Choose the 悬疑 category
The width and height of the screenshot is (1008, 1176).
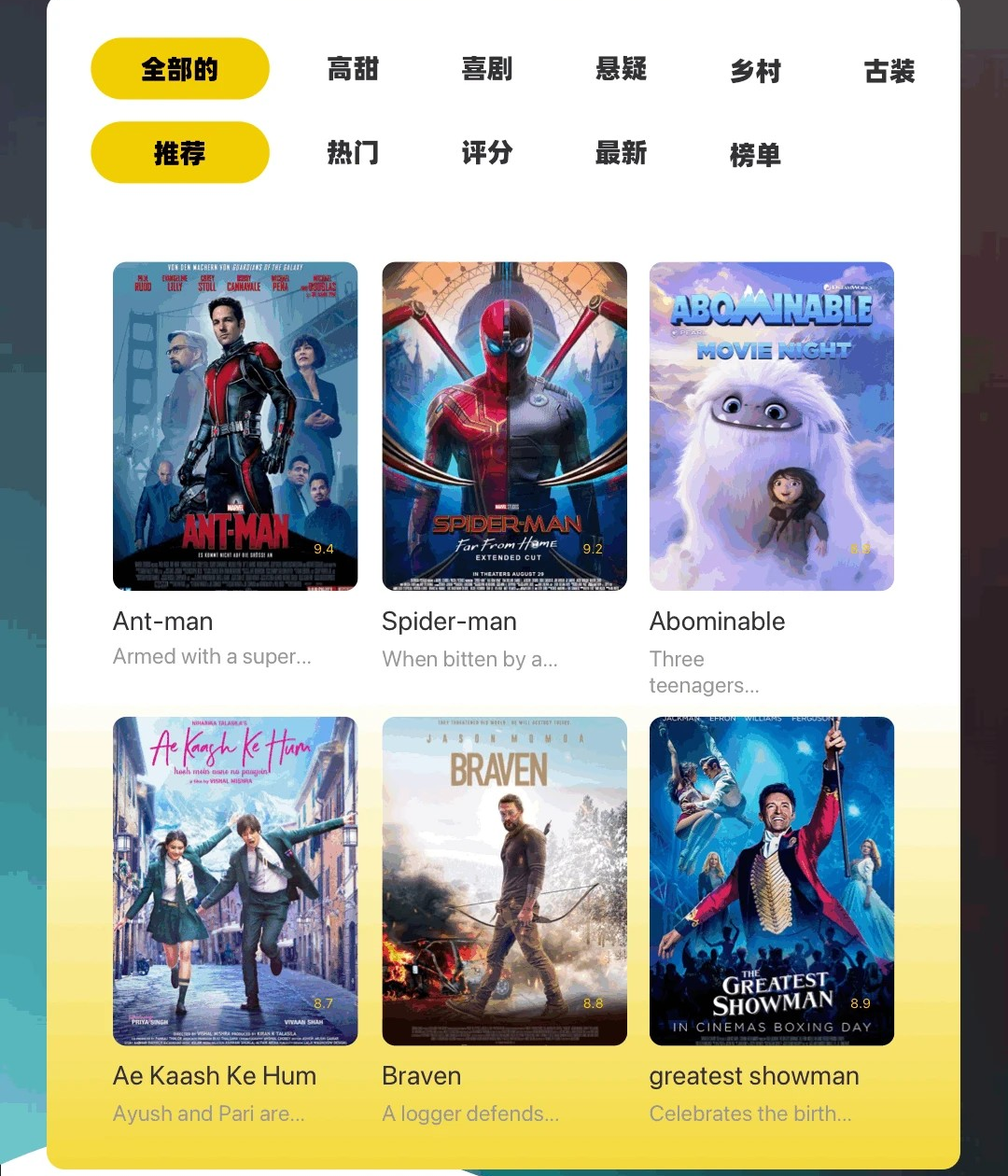click(x=621, y=69)
